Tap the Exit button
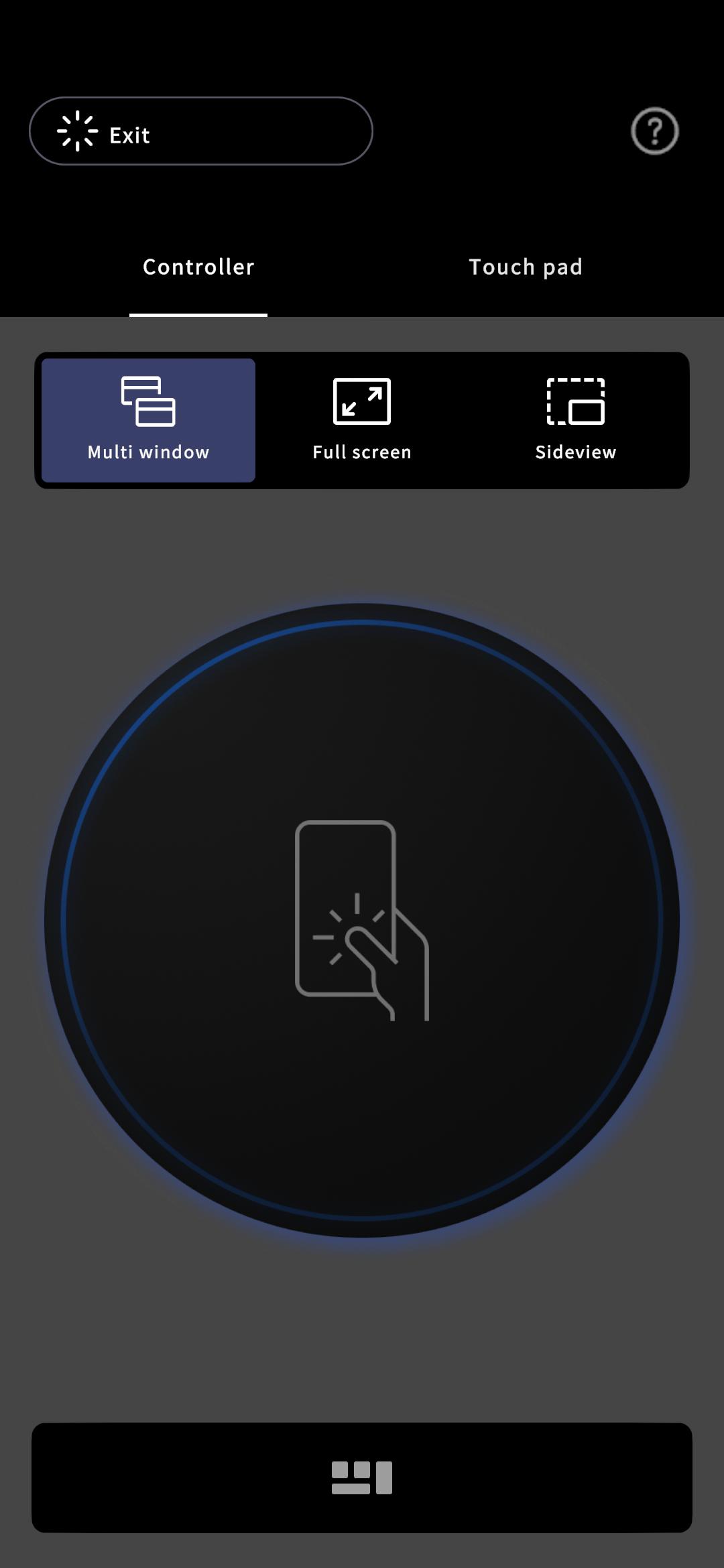Viewport: 724px width, 1568px height. point(201,131)
